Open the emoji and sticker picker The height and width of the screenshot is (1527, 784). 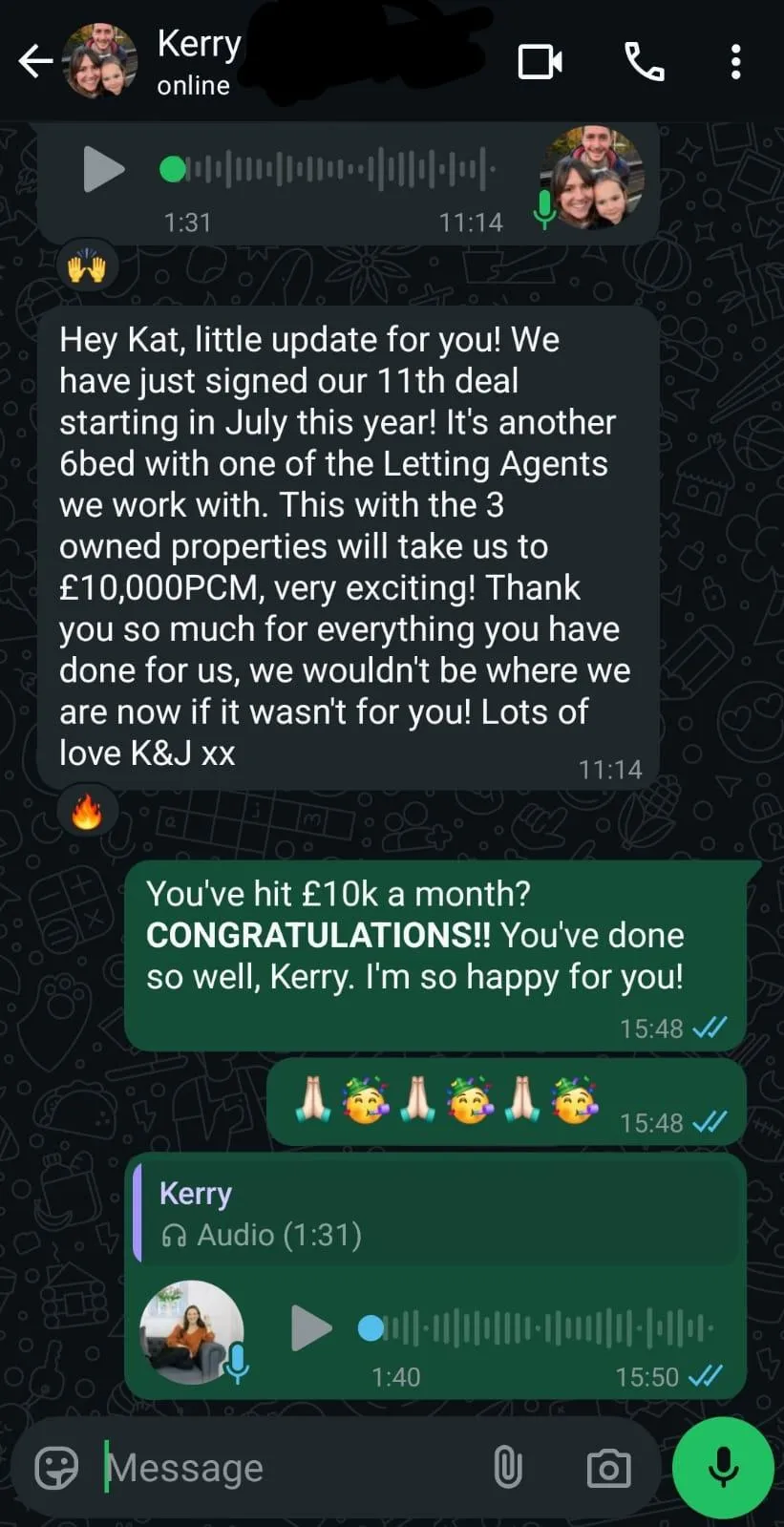point(56,1468)
